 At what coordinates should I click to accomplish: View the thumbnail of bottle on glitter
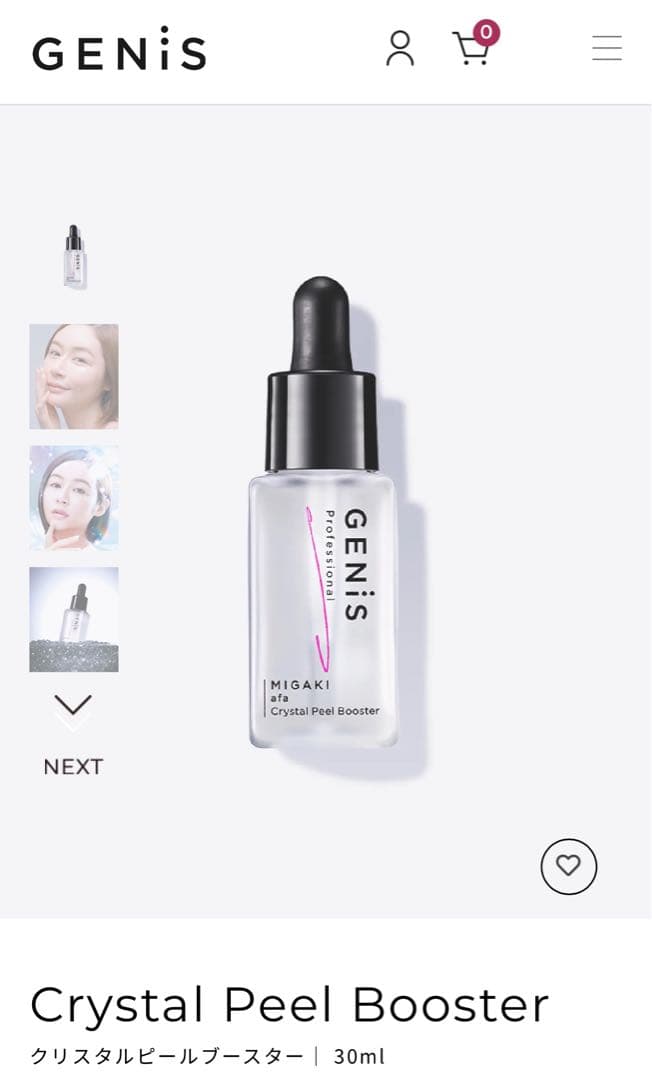tap(74, 619)
